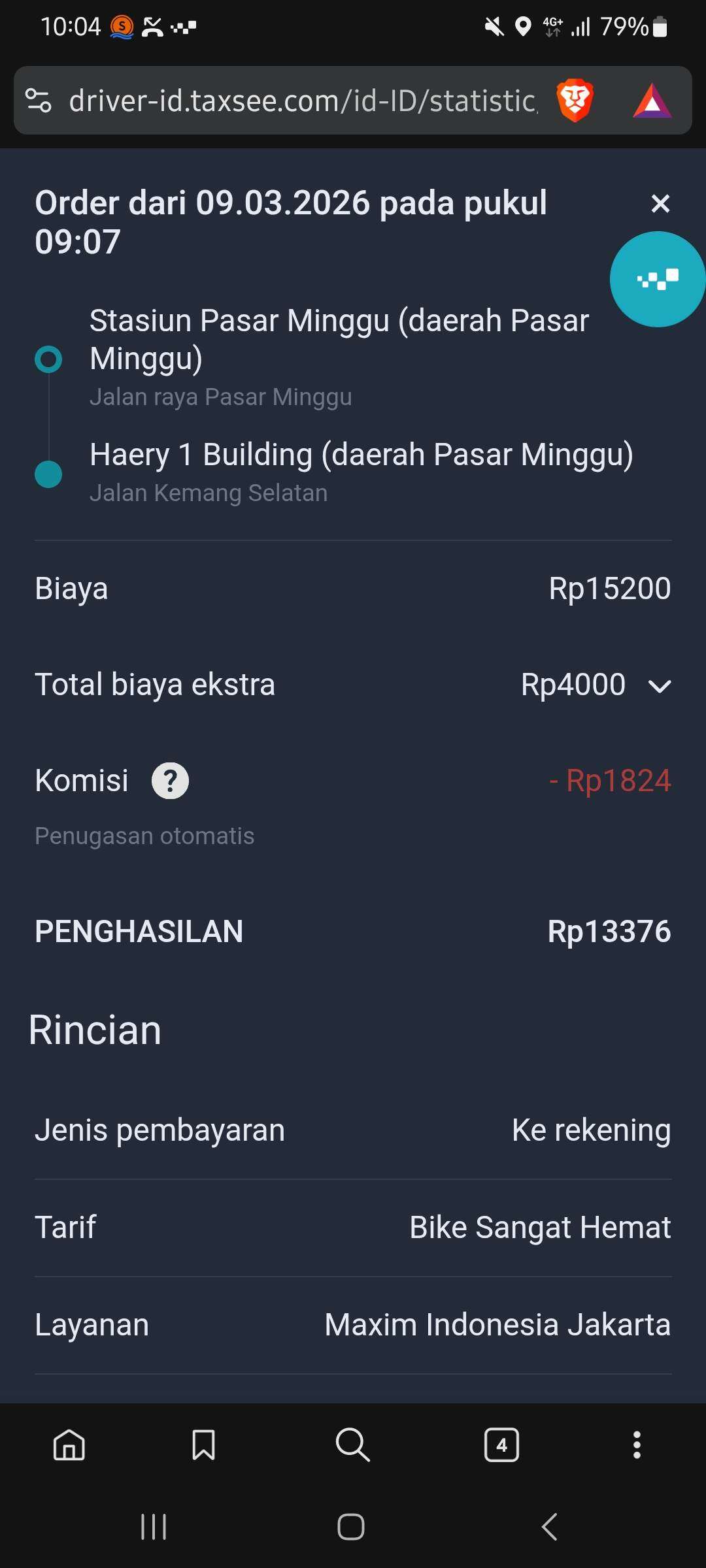Tap the browser address bar
706x1568 pixels.
pyautogui.click(x=301, y=101)
